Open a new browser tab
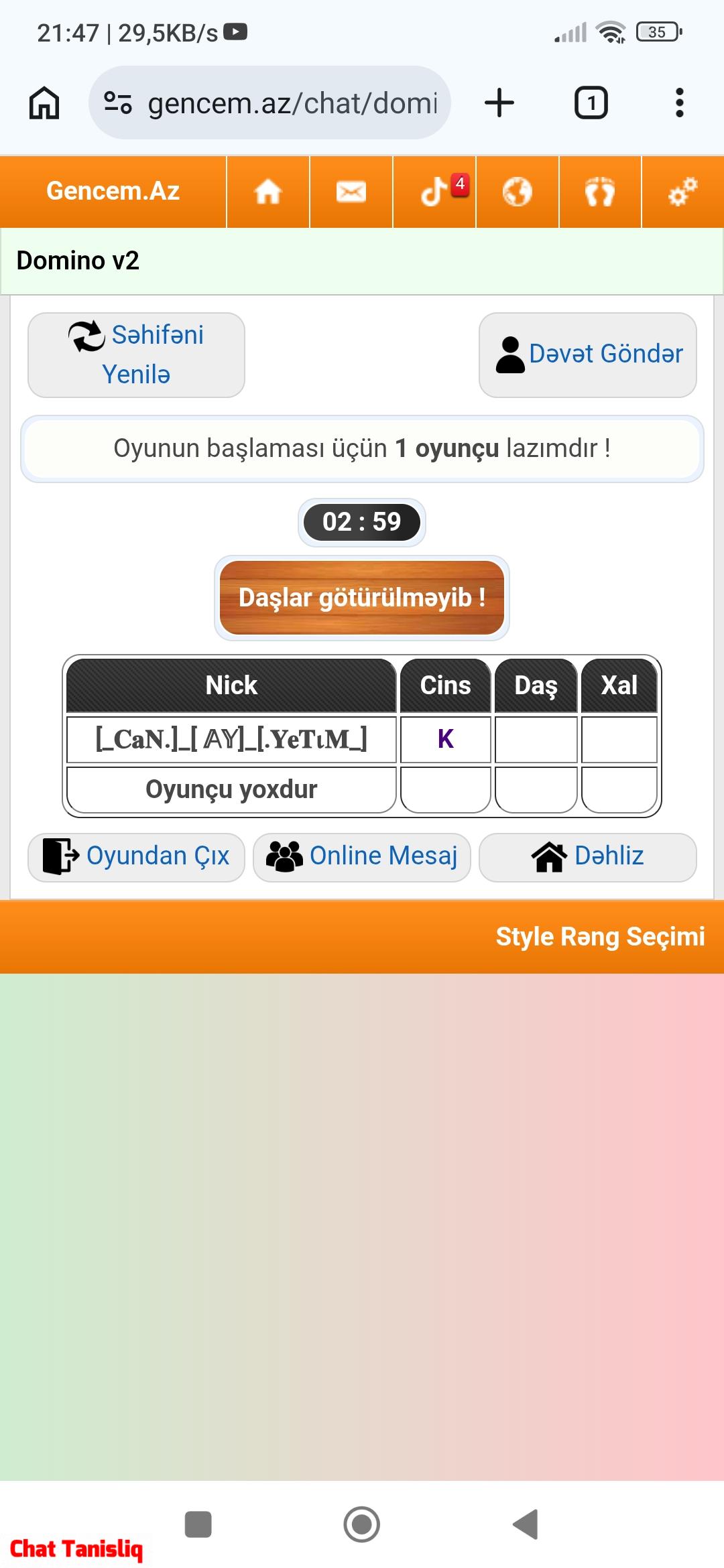The image size is (724, 1568). pyautogui.click(x=499, y=103)
